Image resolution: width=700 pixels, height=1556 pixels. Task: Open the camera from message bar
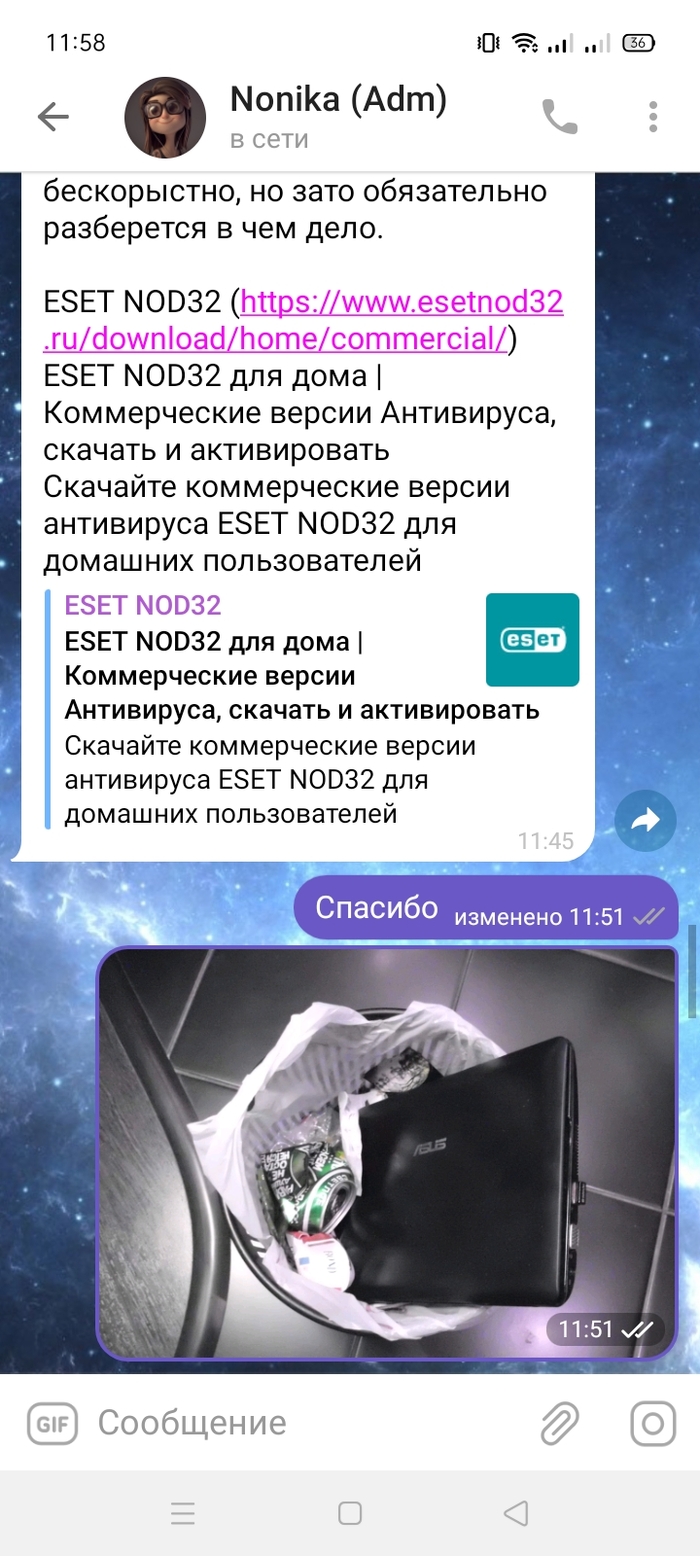653,1423
